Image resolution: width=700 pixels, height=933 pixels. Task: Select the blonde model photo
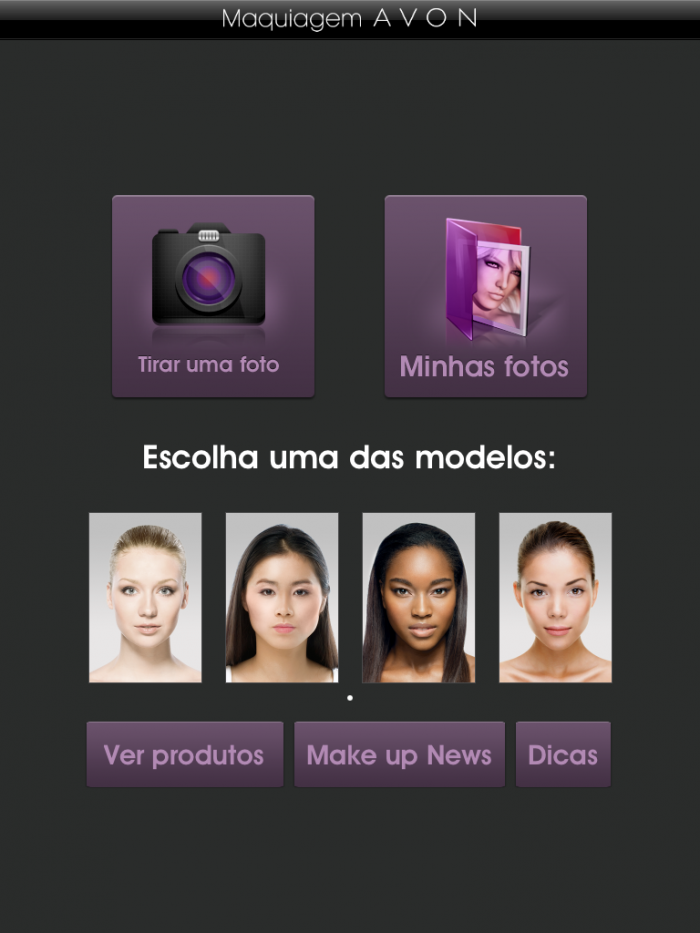coord(145,597)
